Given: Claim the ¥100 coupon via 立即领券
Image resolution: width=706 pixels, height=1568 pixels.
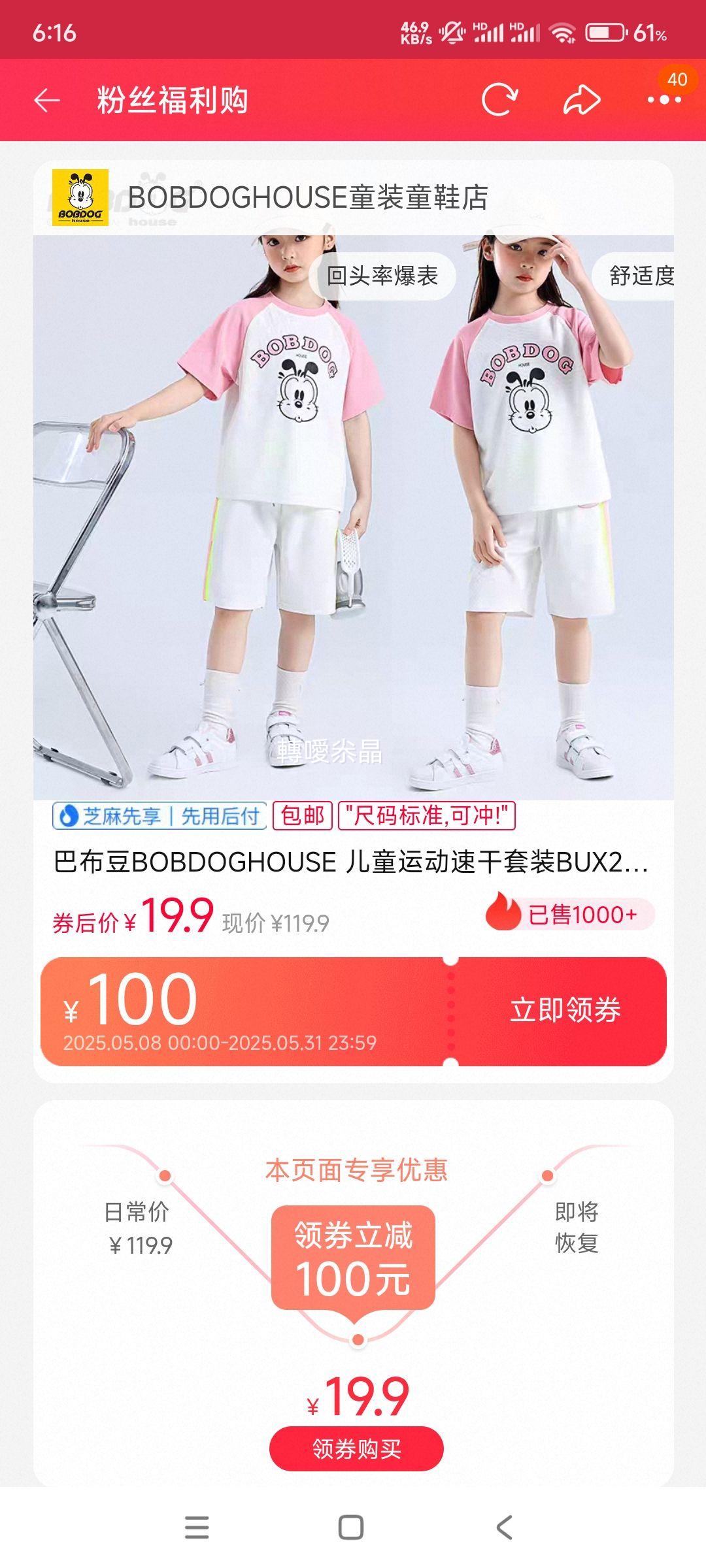Looking at the screenshot, I should click(x=565, y=1011).
